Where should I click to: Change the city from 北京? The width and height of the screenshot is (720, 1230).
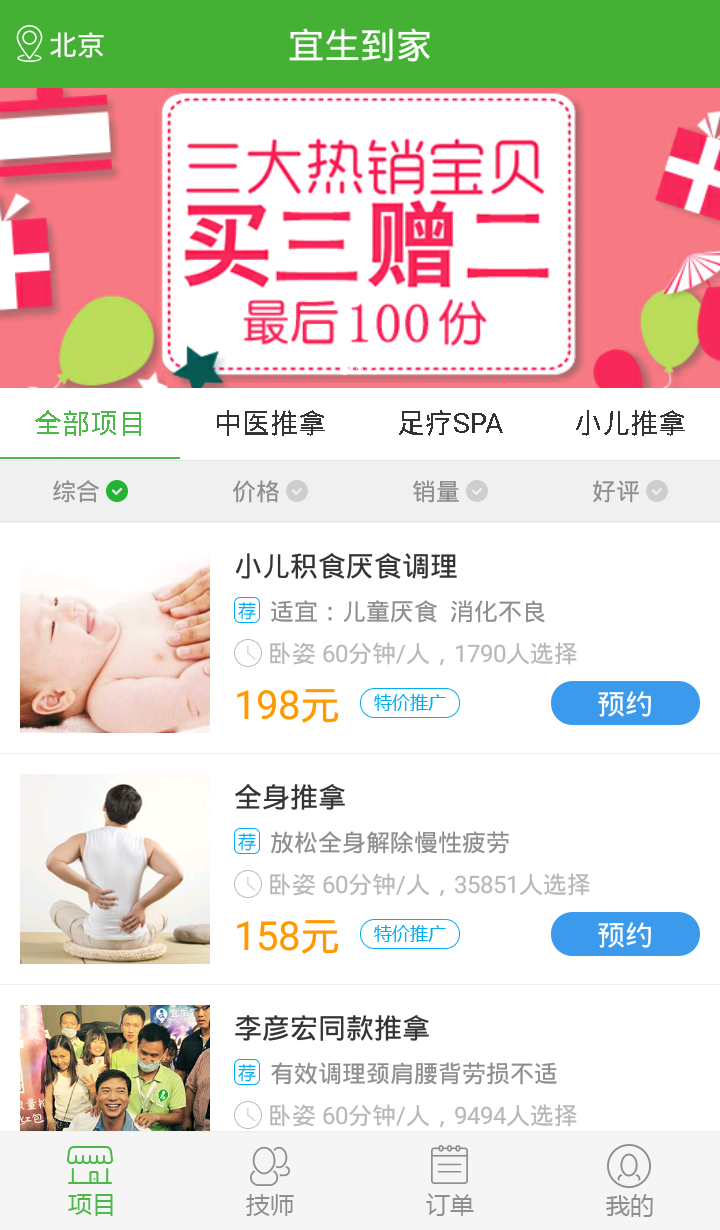point(60,45)
